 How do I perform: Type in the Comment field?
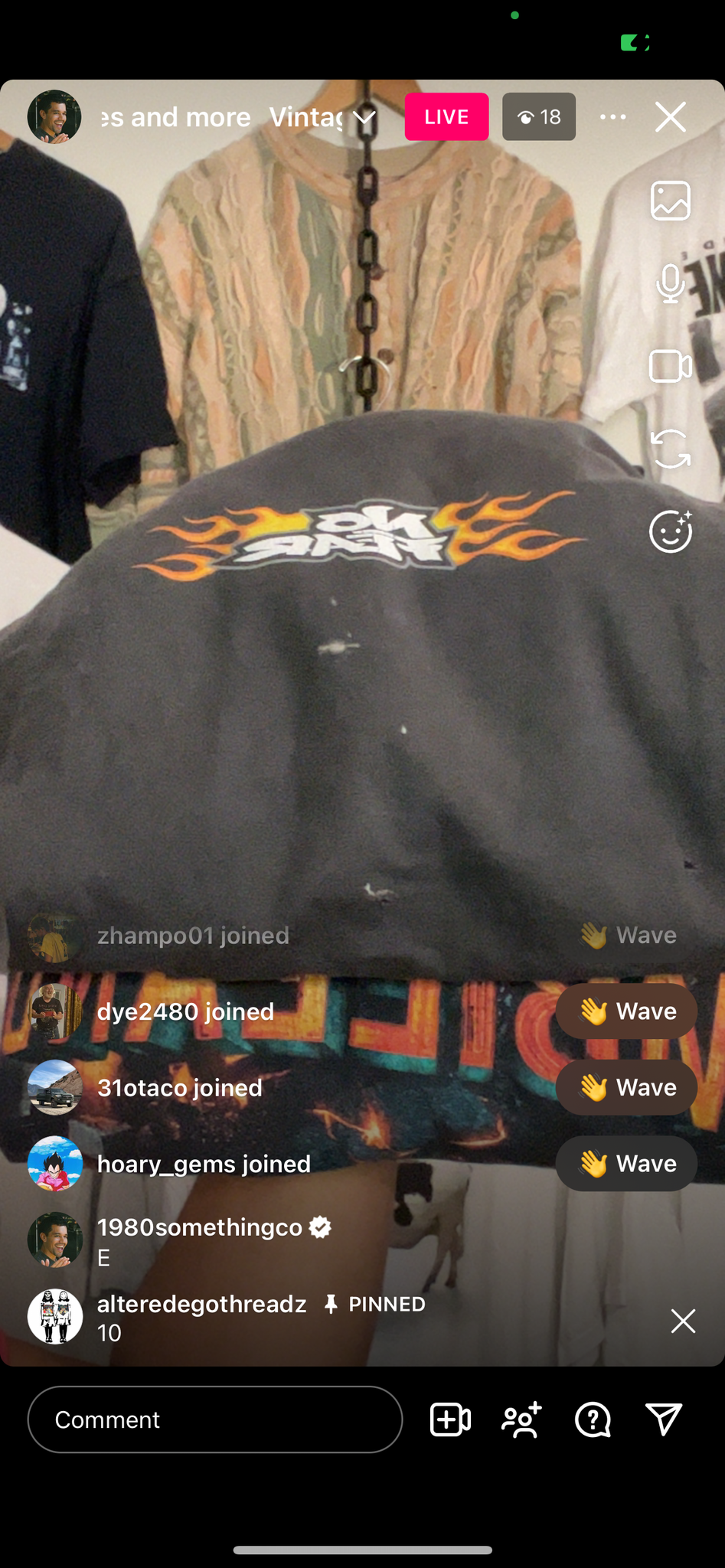(215, 1419)
